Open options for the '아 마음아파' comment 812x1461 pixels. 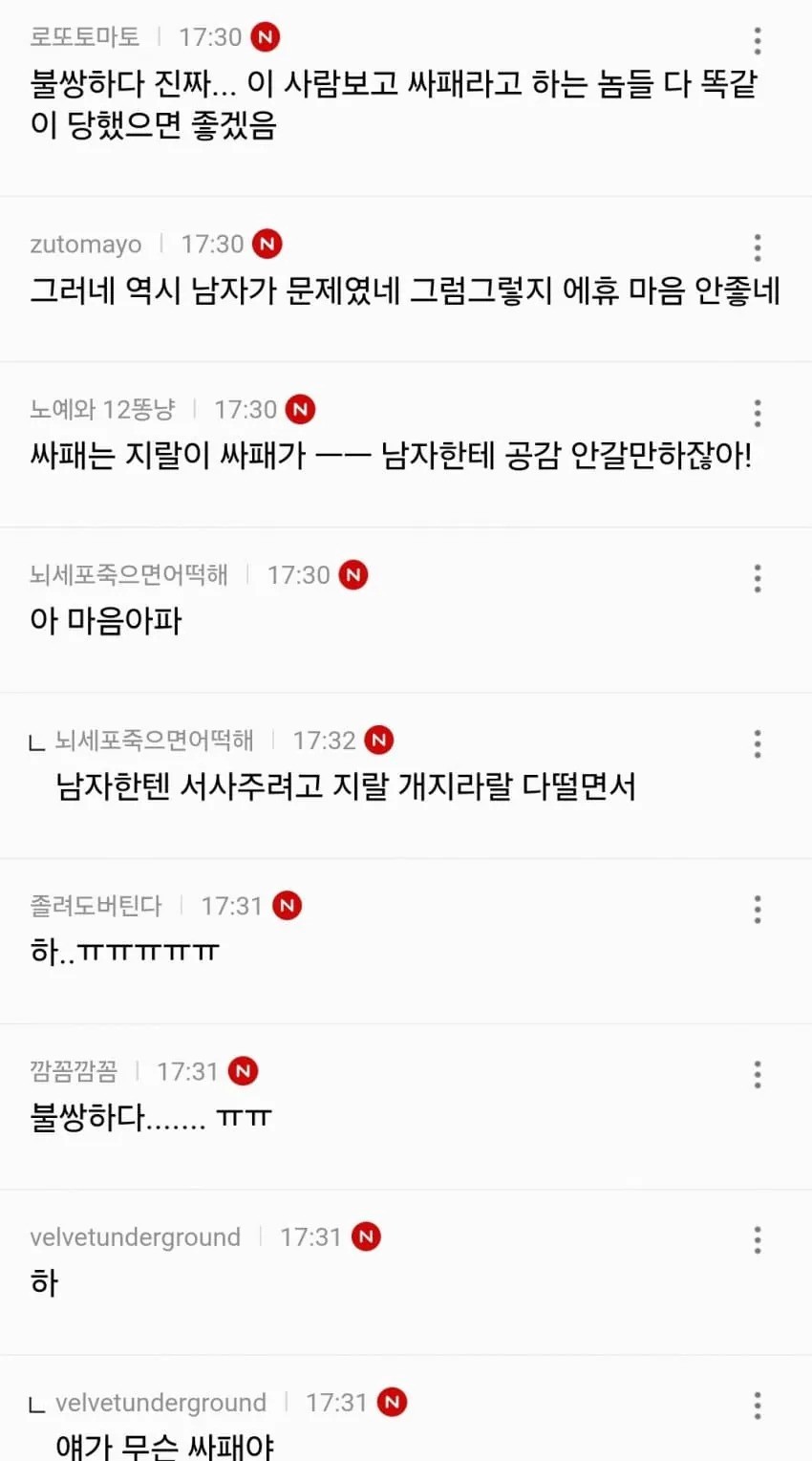click(758, 578)
